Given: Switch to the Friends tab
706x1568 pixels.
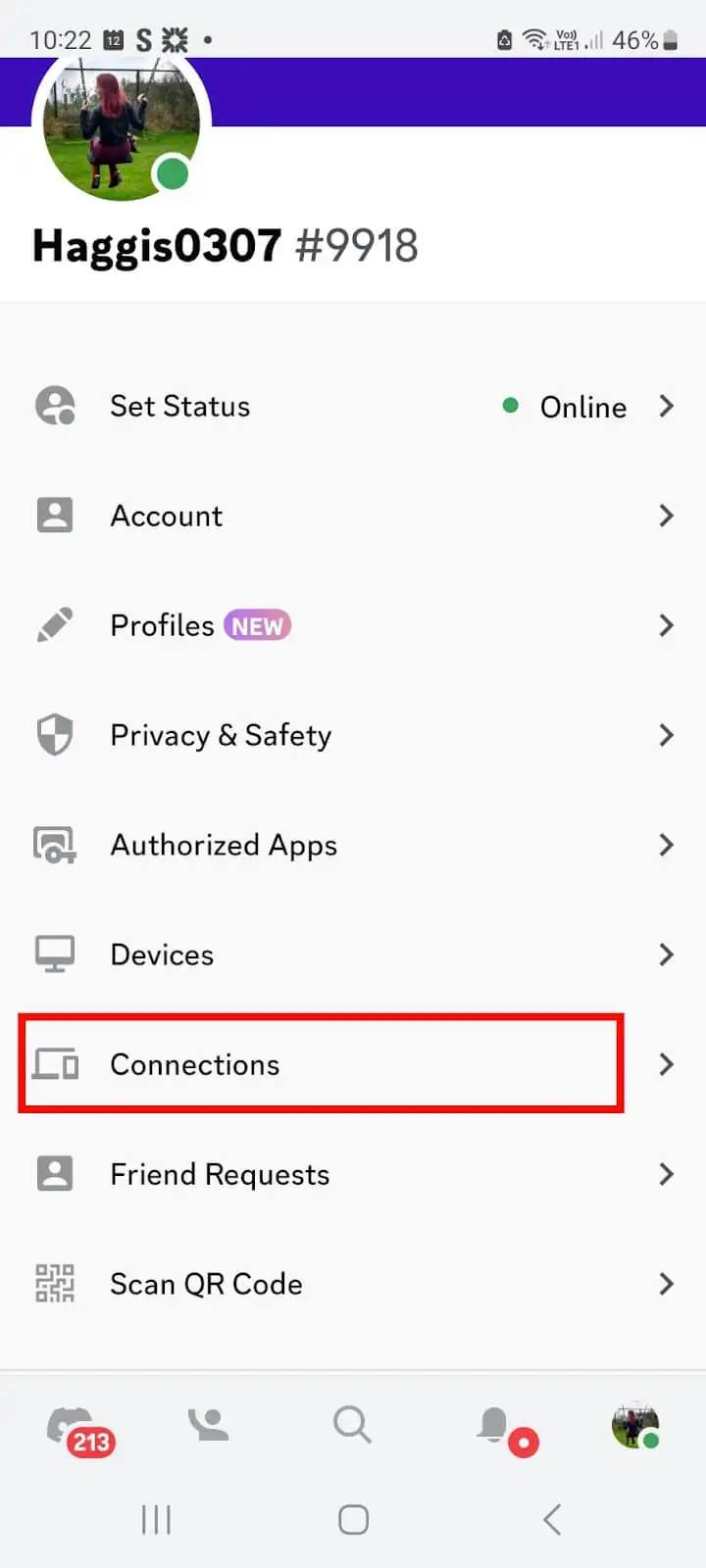Looking at the screenshot, I should point(208,1425).
